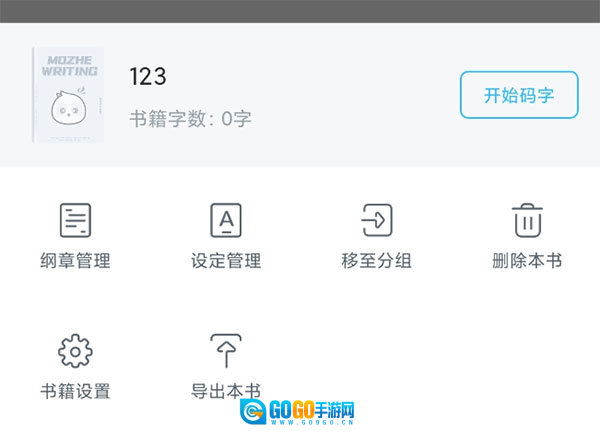600x435 pixels.
Task: Open 纲章管理 outline management
Action: 75,236
